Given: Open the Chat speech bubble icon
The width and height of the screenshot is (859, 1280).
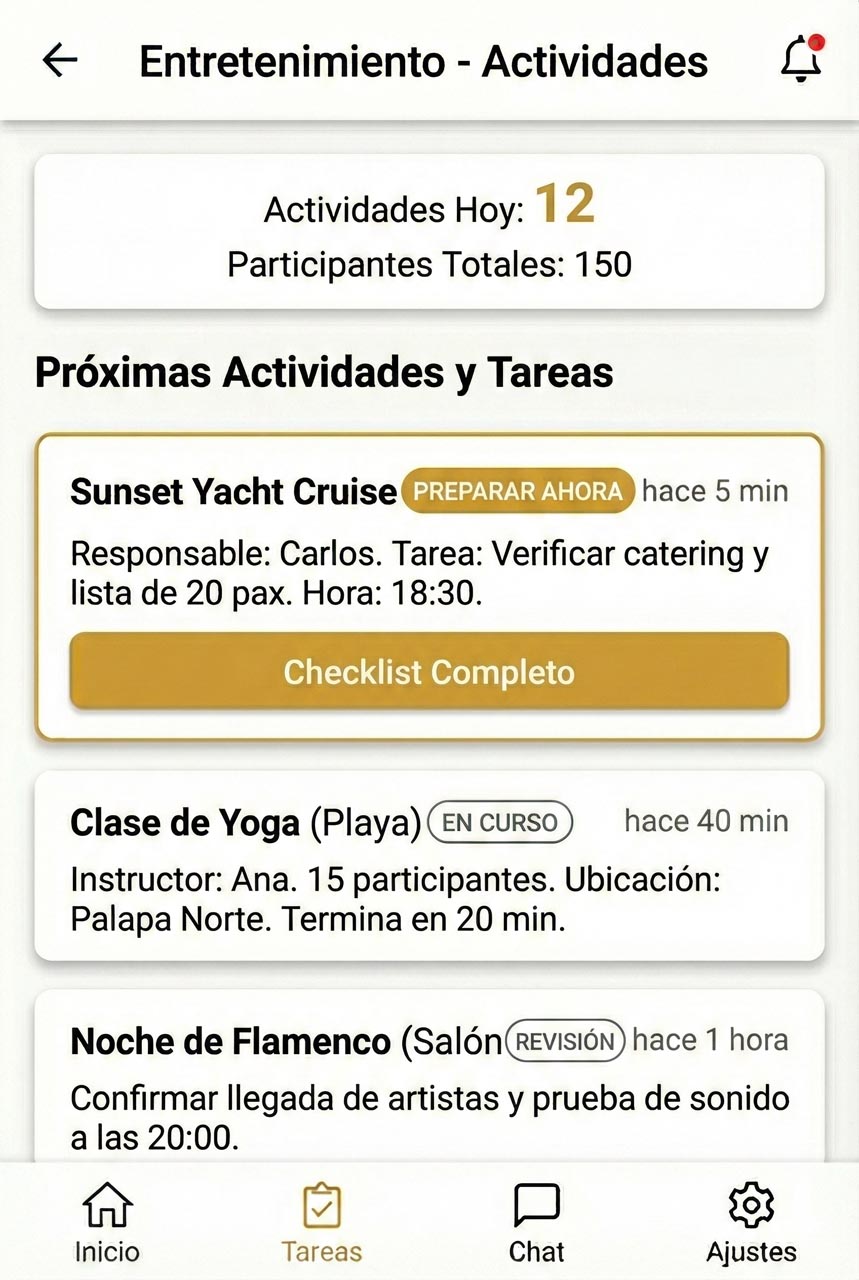Looking at the screenshot, I should coord(537,1205).
